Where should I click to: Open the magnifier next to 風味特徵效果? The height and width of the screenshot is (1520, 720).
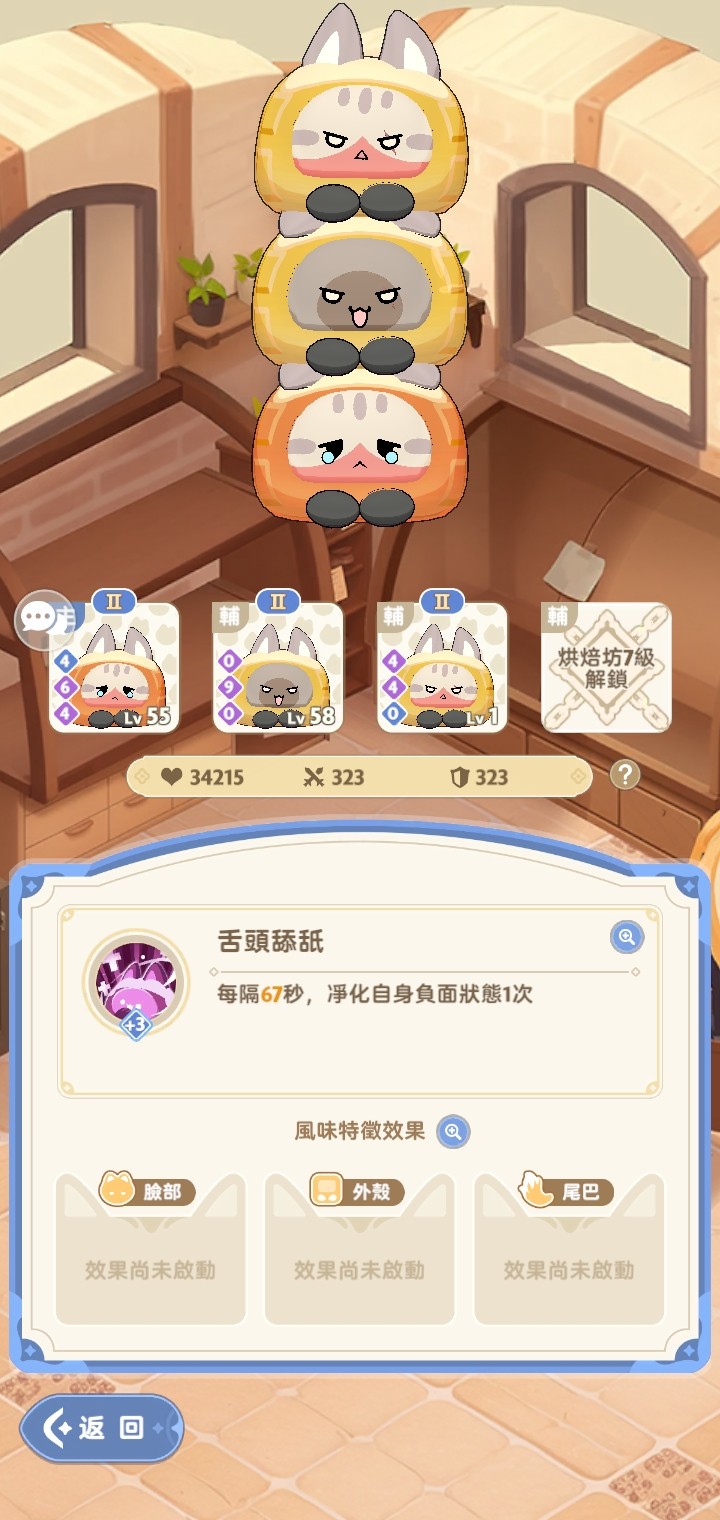coord(453,1131)
